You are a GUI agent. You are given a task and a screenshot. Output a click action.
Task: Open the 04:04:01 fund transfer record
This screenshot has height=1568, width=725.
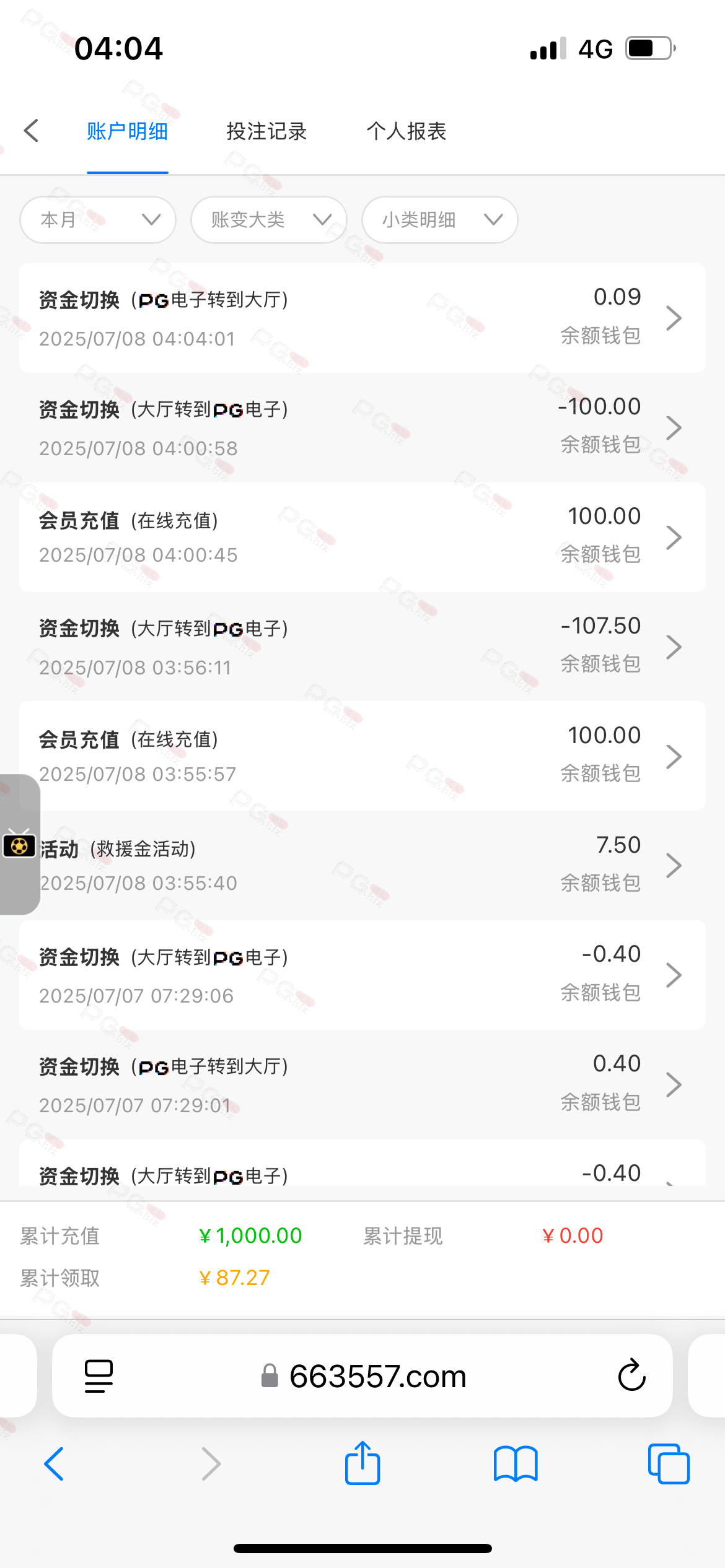(362, 318)
